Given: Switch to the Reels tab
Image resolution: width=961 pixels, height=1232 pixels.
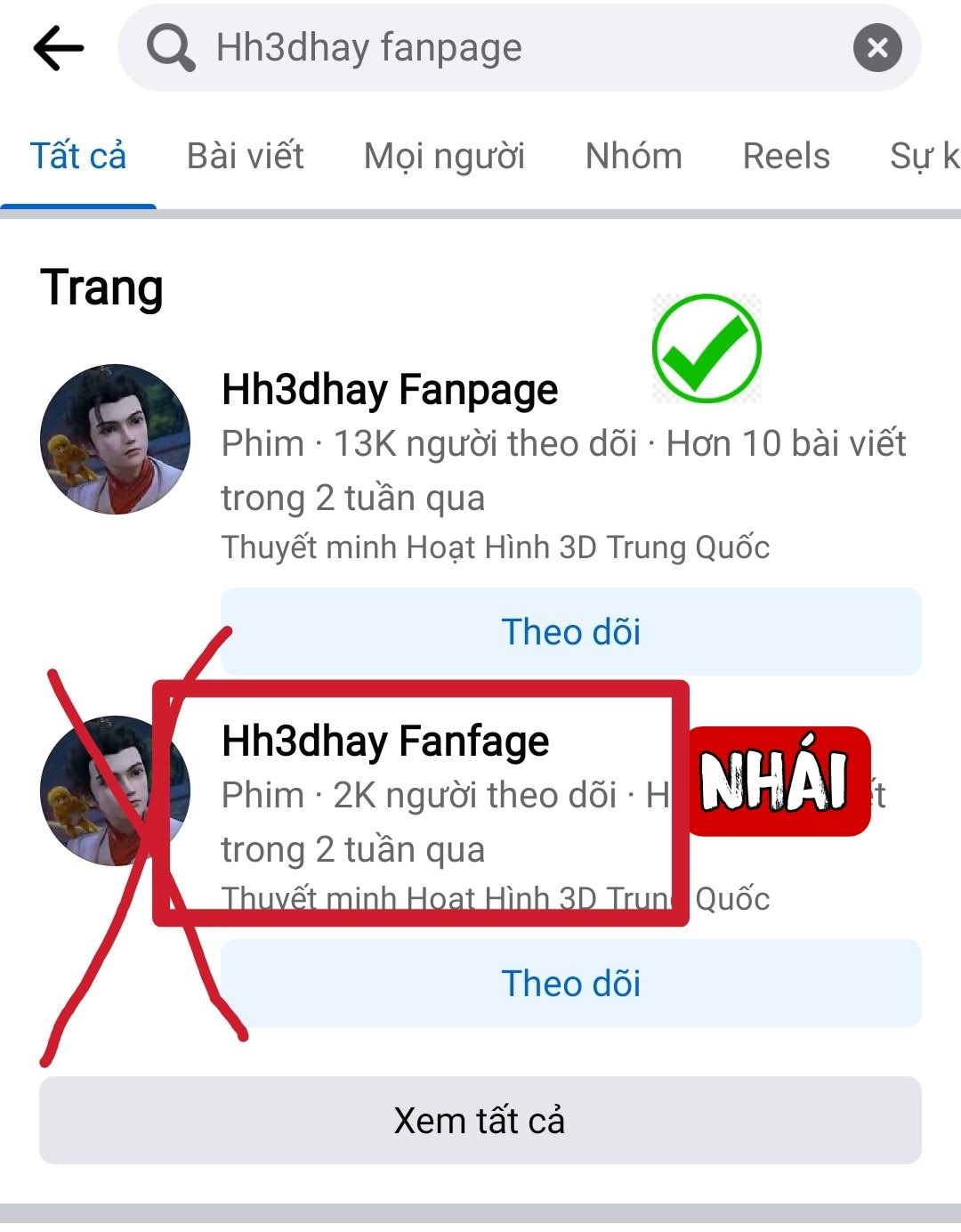Looking at the screenshot, I should click(x=786, y=157).
